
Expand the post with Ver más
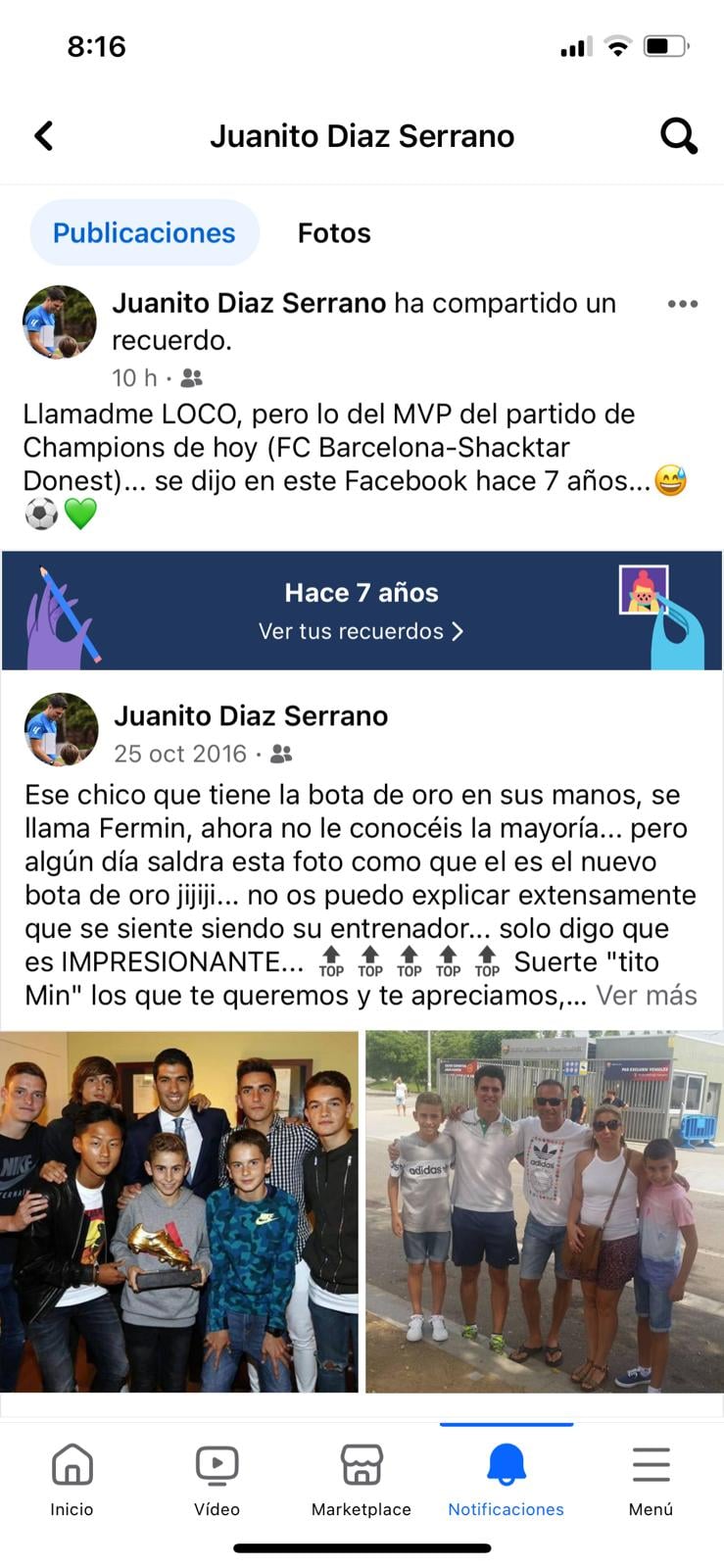click(647, 996)
